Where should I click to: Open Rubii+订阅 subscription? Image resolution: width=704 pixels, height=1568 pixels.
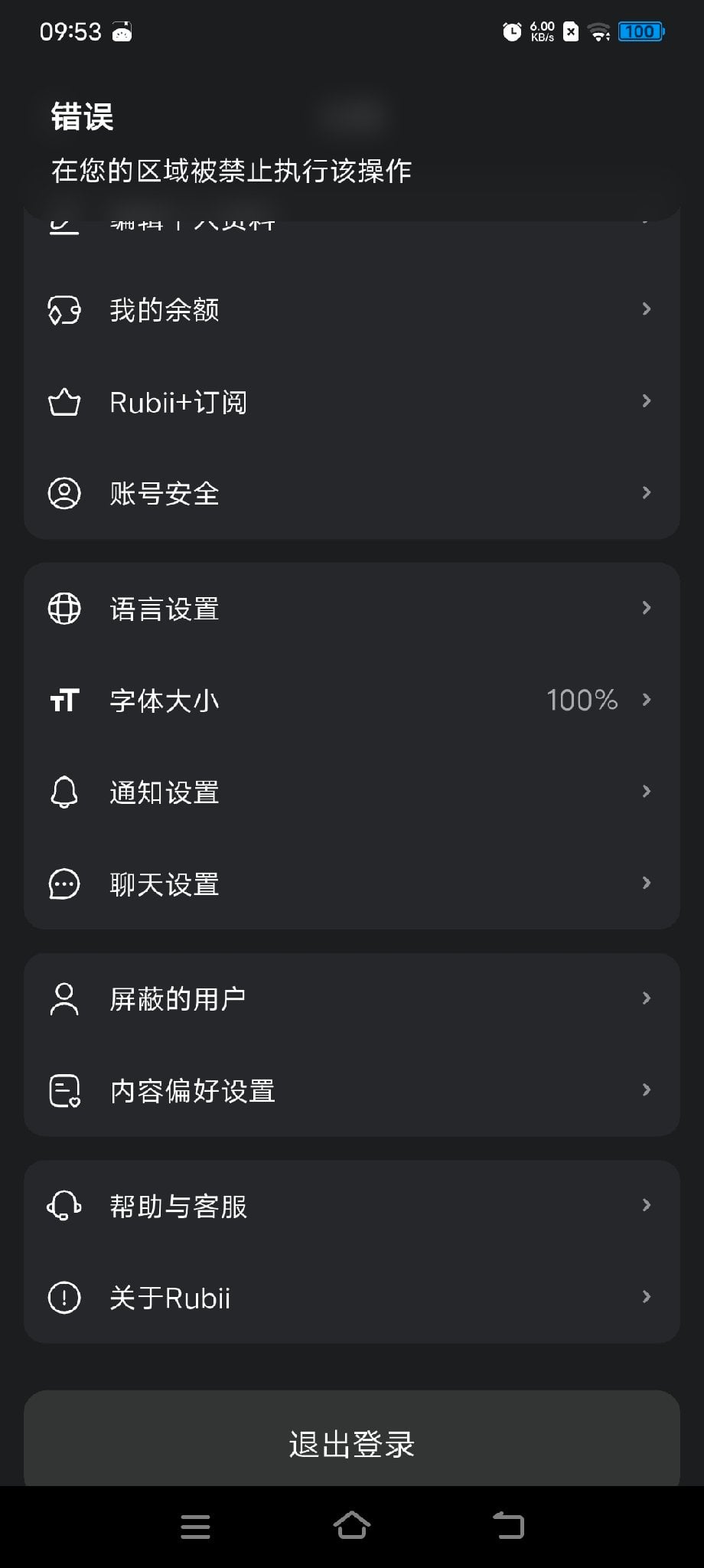(x=351, y=402)
